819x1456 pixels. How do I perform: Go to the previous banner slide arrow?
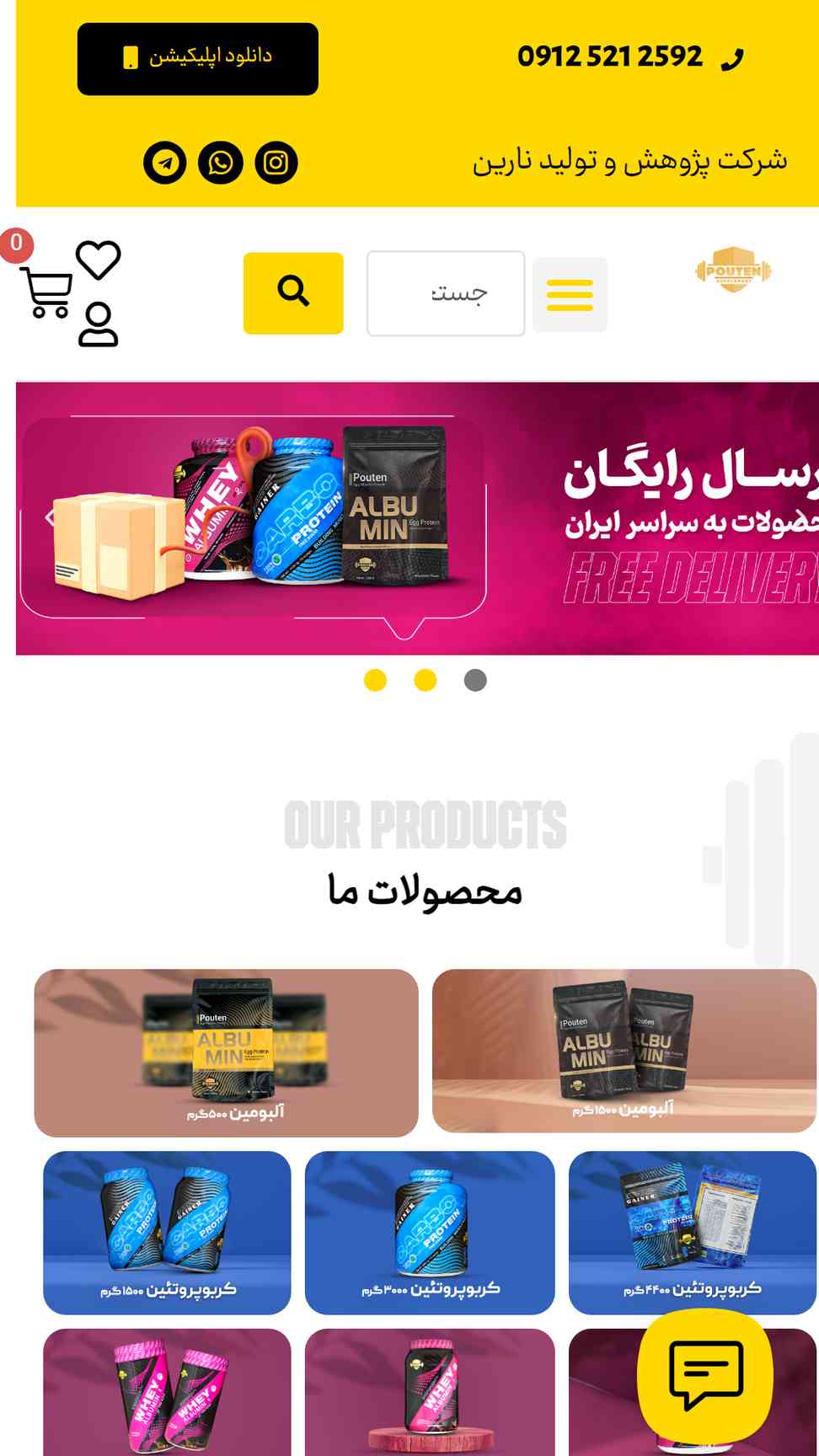[50, 517]
